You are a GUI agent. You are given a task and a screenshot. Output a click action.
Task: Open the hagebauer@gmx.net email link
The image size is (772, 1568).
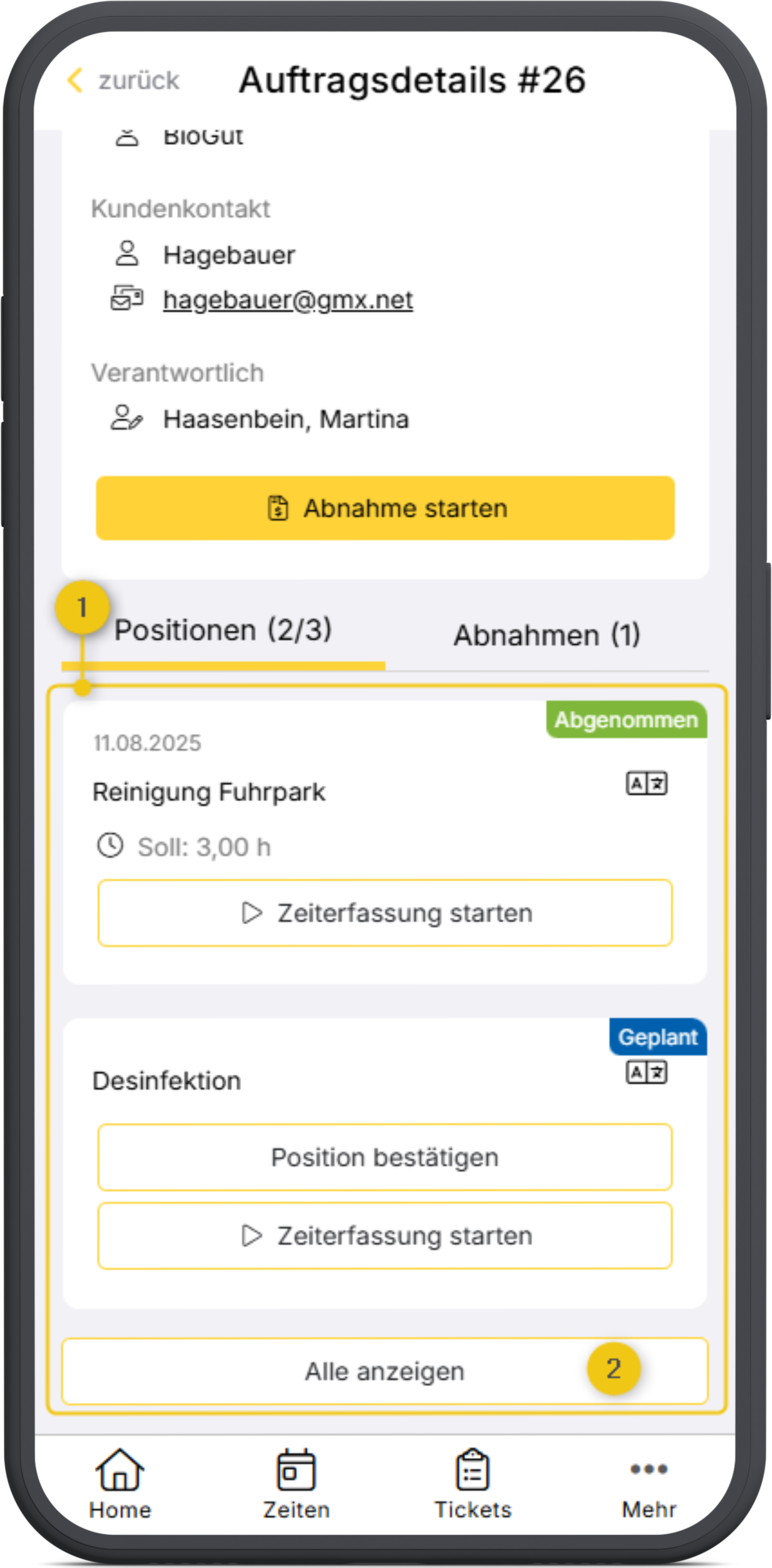coord(288,299)
